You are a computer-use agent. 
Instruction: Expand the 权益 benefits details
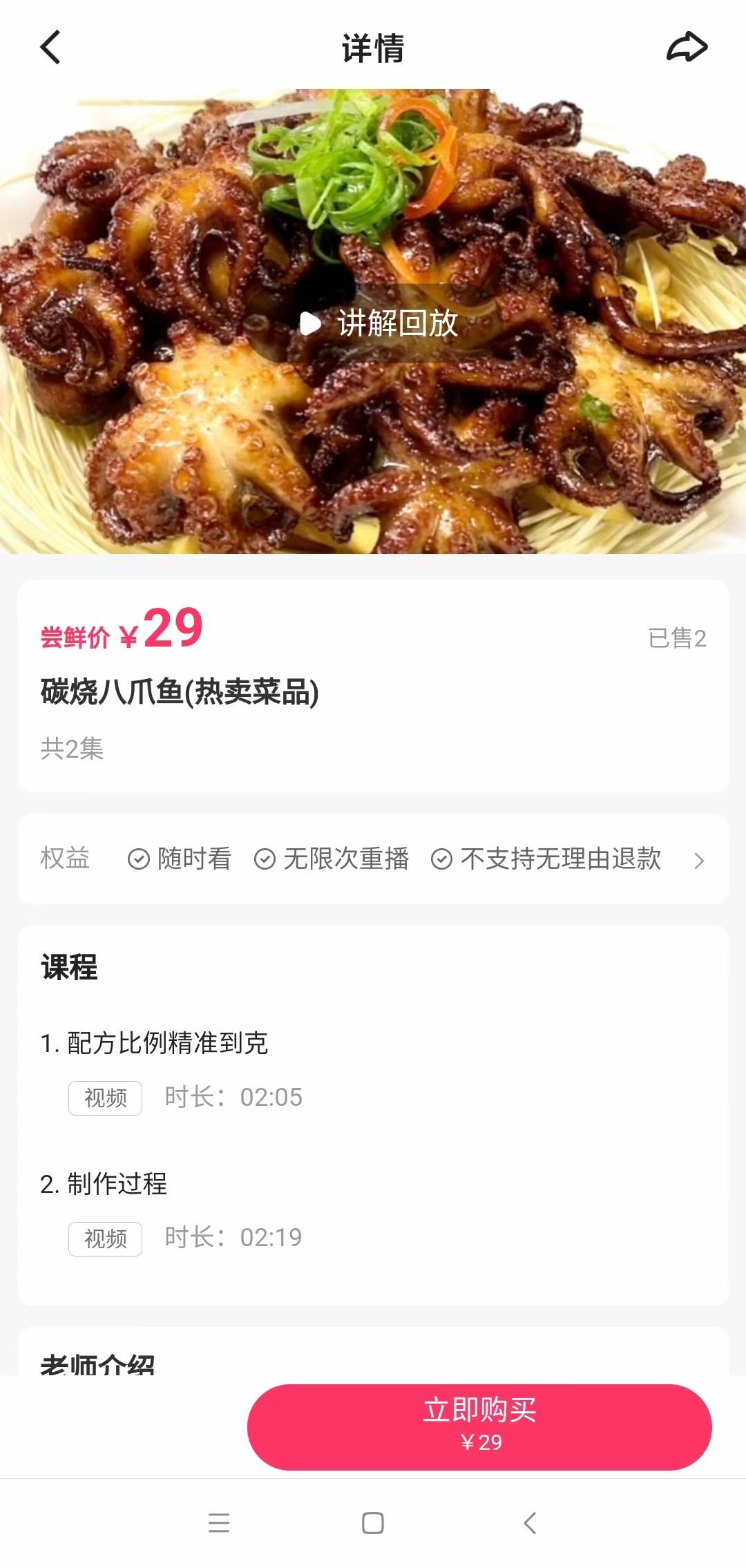(x=698, y=860)
